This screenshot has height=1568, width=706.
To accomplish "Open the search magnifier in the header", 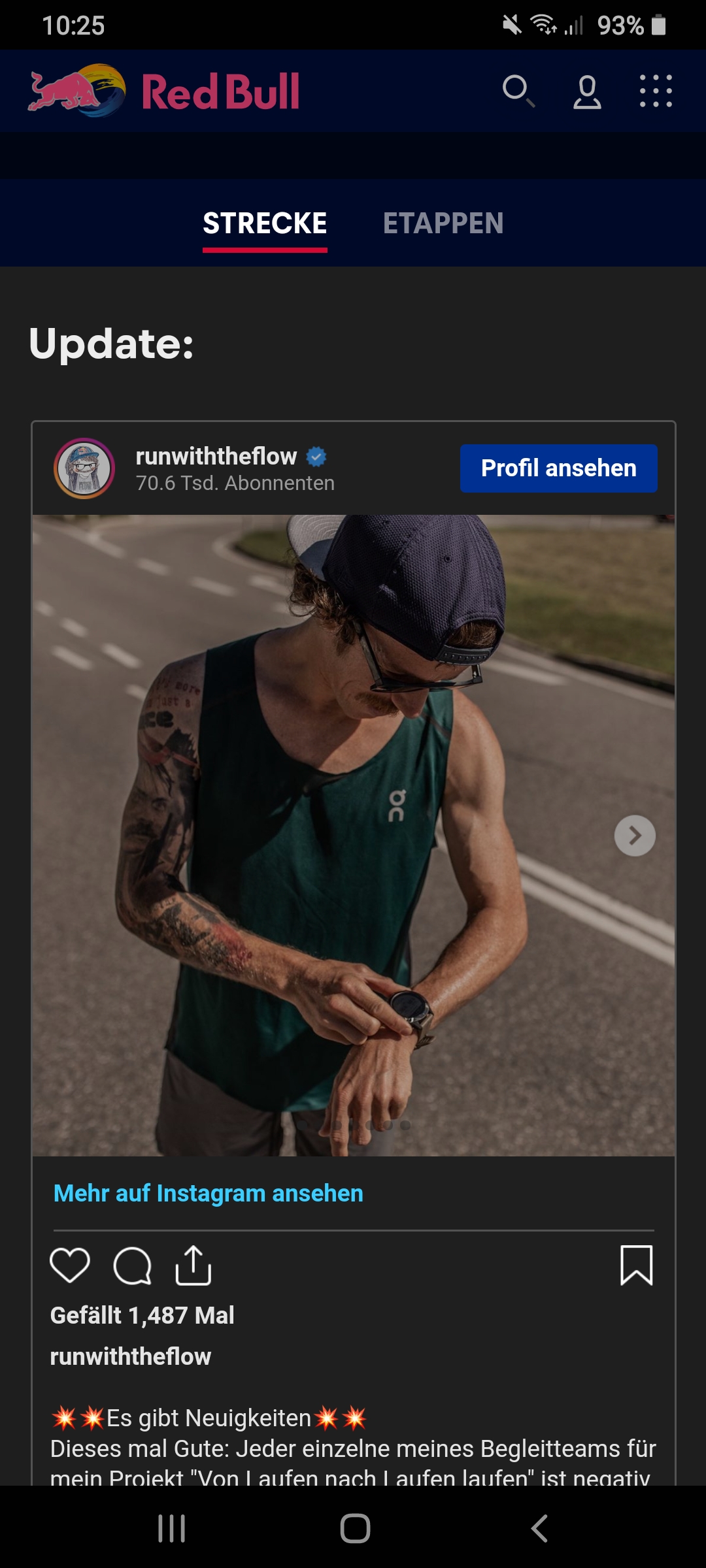I will coord(518,91).
